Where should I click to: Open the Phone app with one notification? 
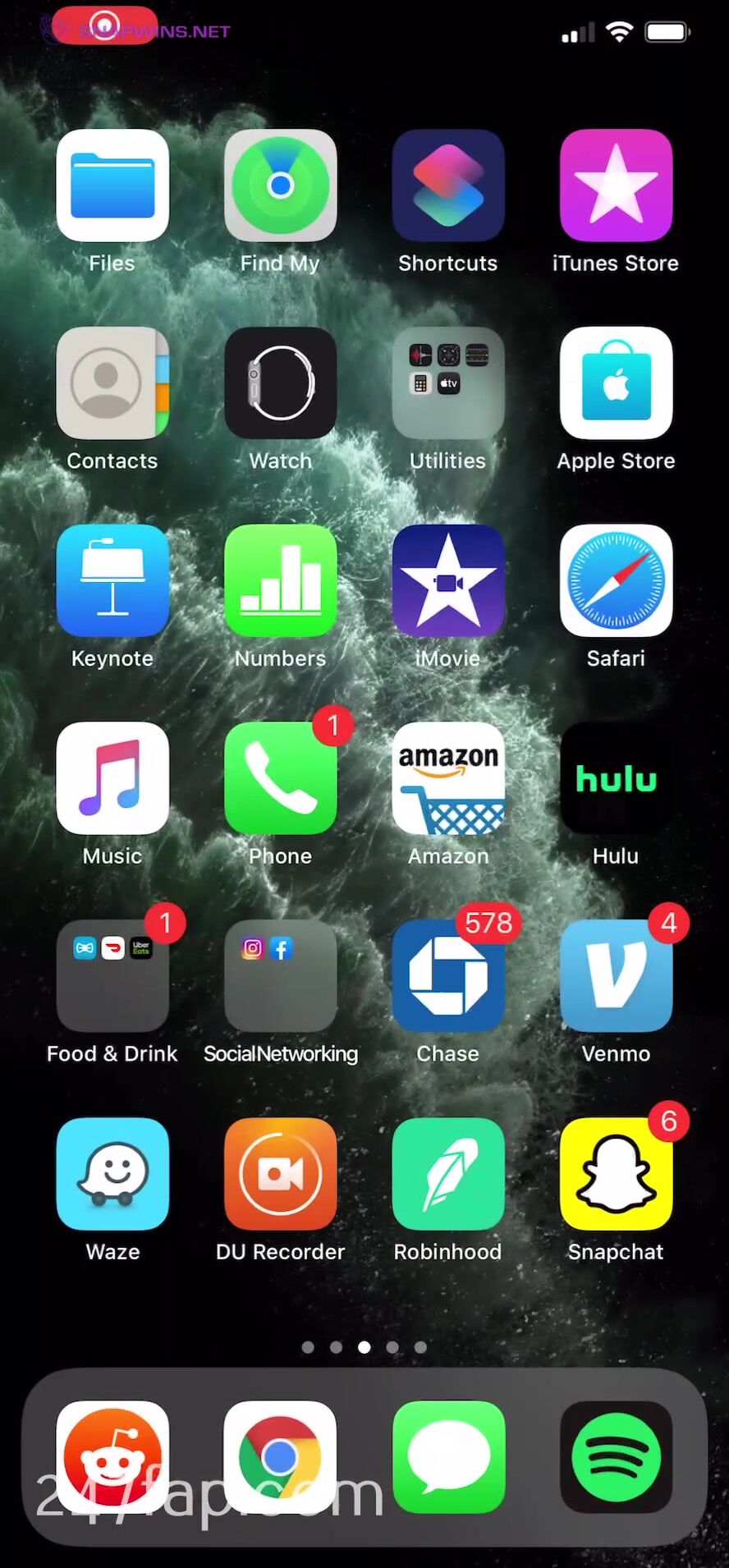click(281, 779)
